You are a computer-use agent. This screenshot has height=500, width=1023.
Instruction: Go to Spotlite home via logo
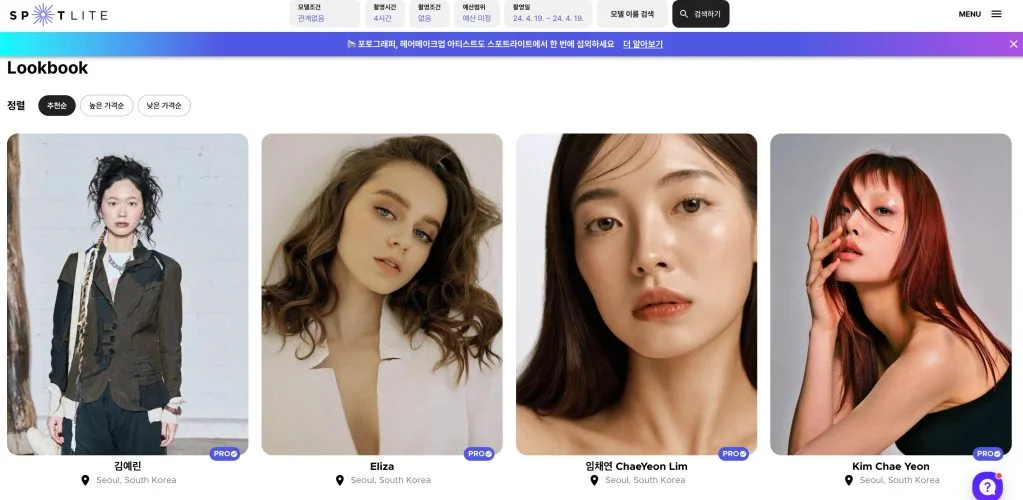click(x=58, y=14)
